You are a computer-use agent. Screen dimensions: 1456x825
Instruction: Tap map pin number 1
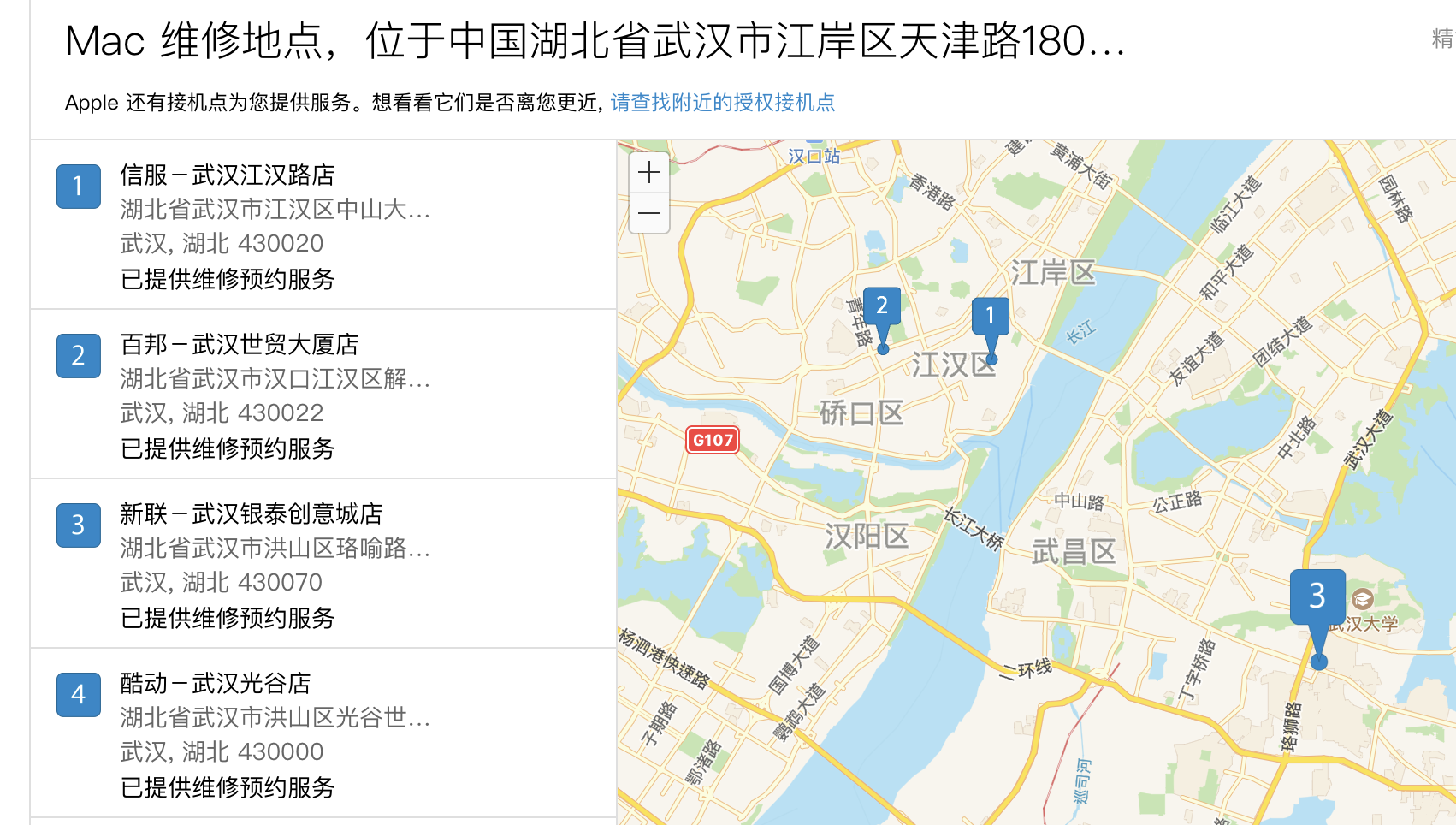tap(990, 317)
